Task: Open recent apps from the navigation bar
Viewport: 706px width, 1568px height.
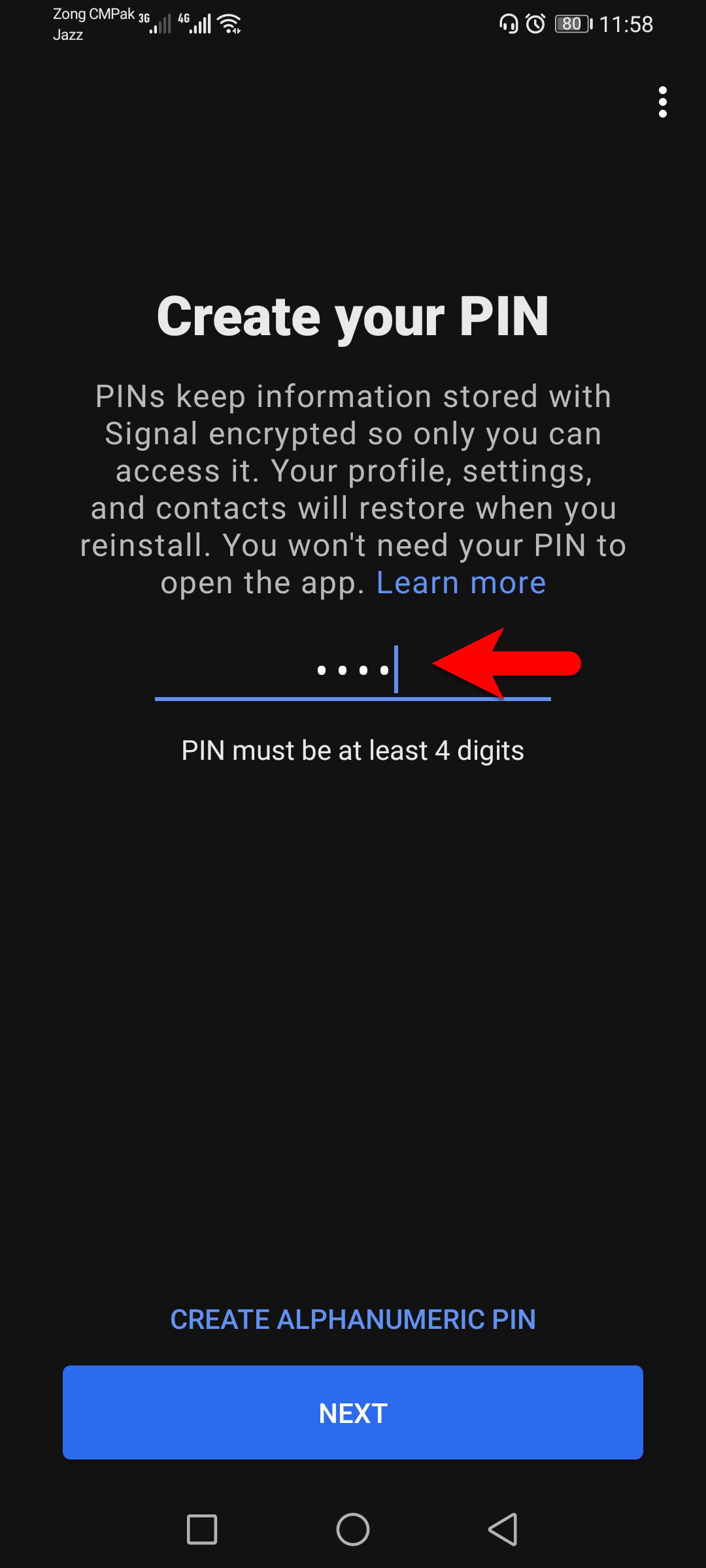Action: click(x=202, y=1529)
